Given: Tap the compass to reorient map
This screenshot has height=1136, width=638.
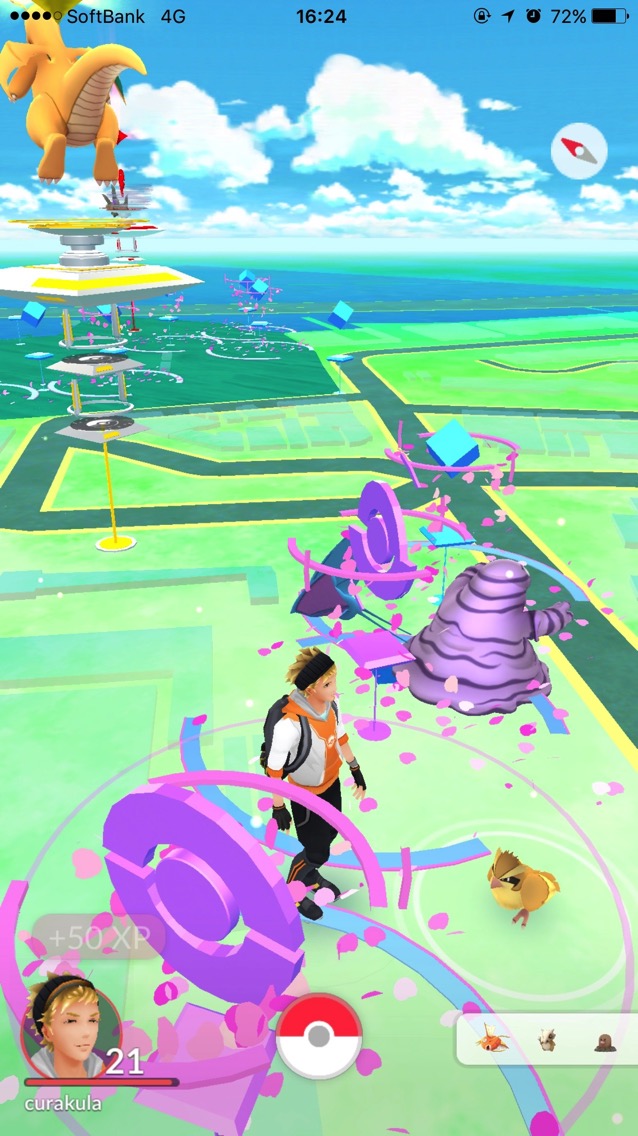Looking at the screenshot, I should point(579,151).
